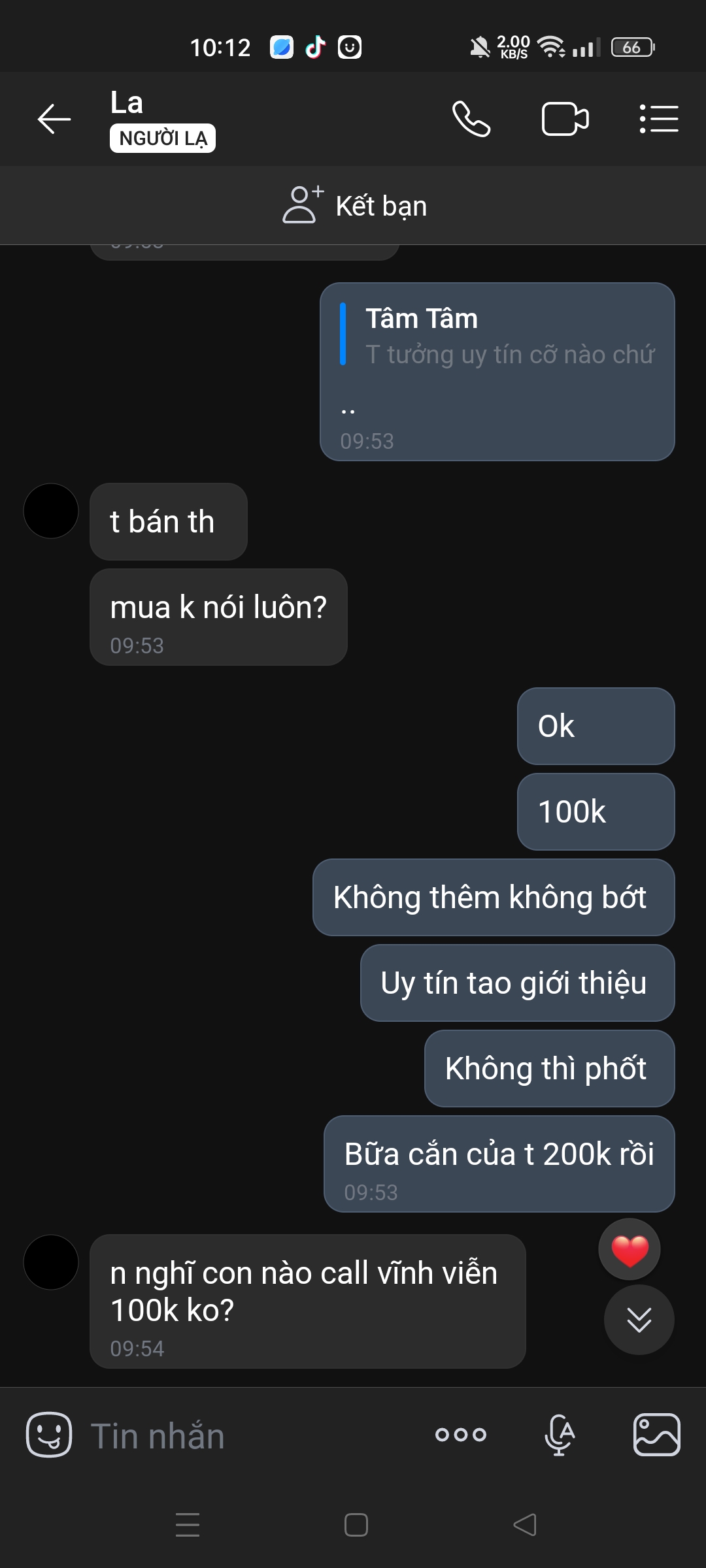This screenshot has height=1568, width=706.
Task: Start a video call with La
Action: pos(565,119)
